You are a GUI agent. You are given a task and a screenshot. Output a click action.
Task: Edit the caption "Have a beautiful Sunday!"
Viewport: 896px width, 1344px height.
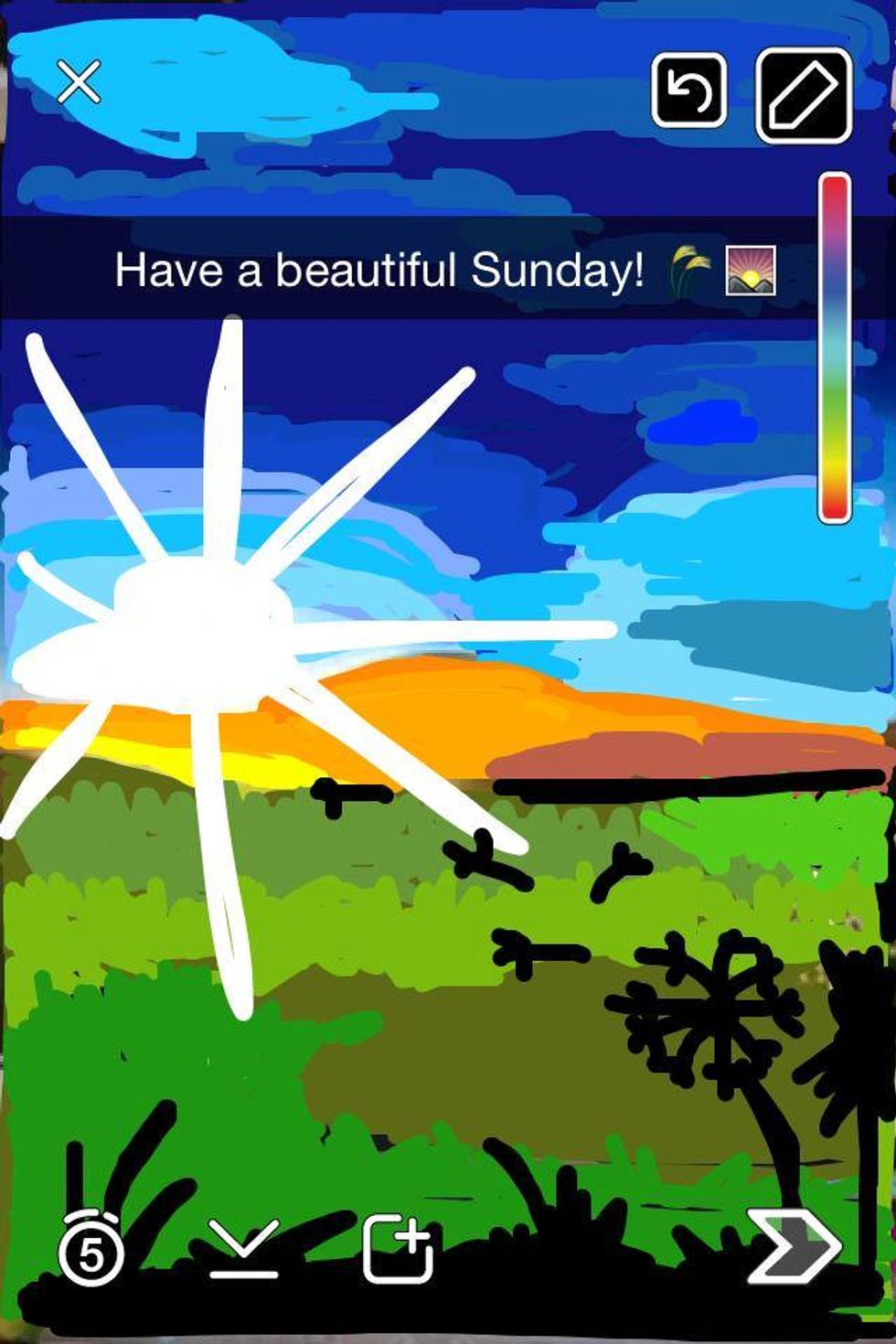(x=379, y=271)
